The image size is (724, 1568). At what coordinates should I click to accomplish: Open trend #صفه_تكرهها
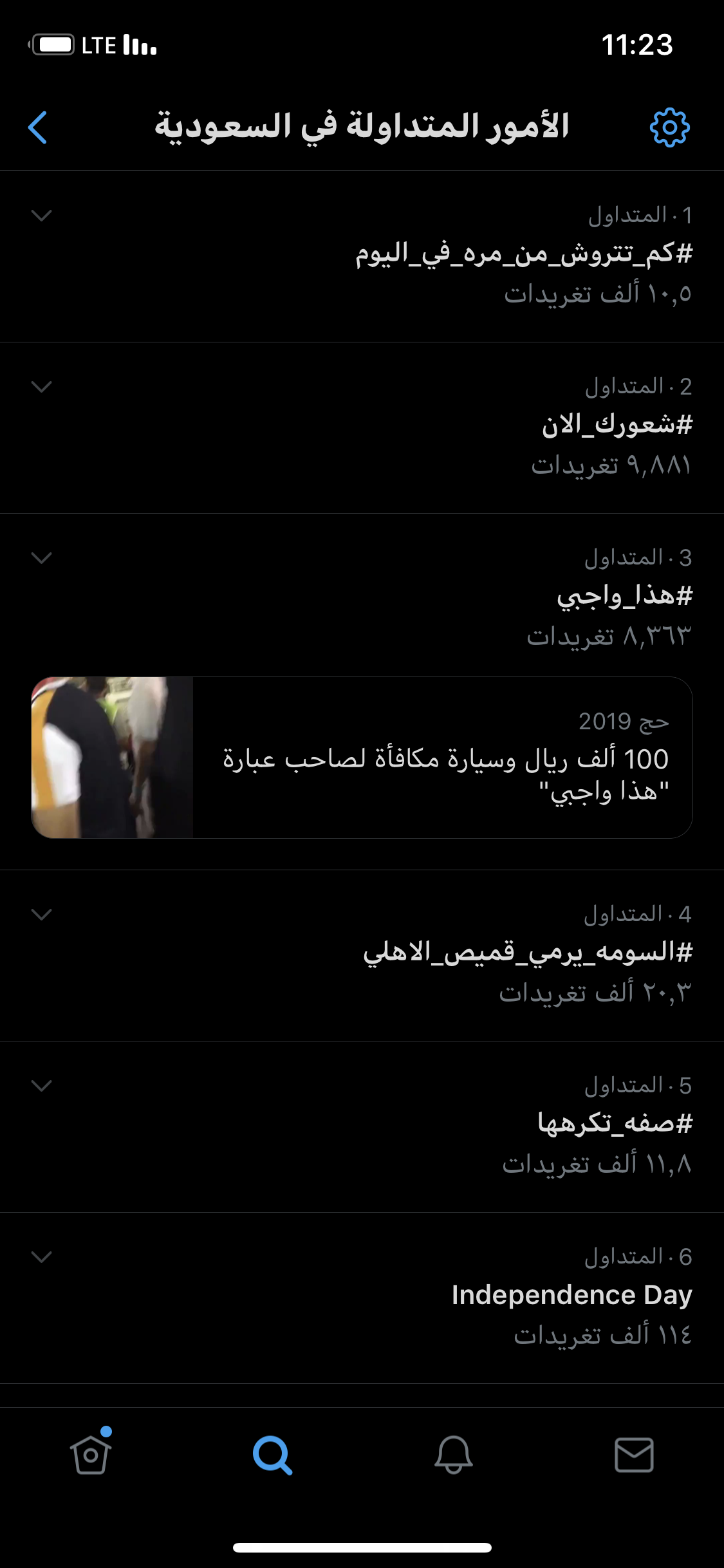(615, 1124)
